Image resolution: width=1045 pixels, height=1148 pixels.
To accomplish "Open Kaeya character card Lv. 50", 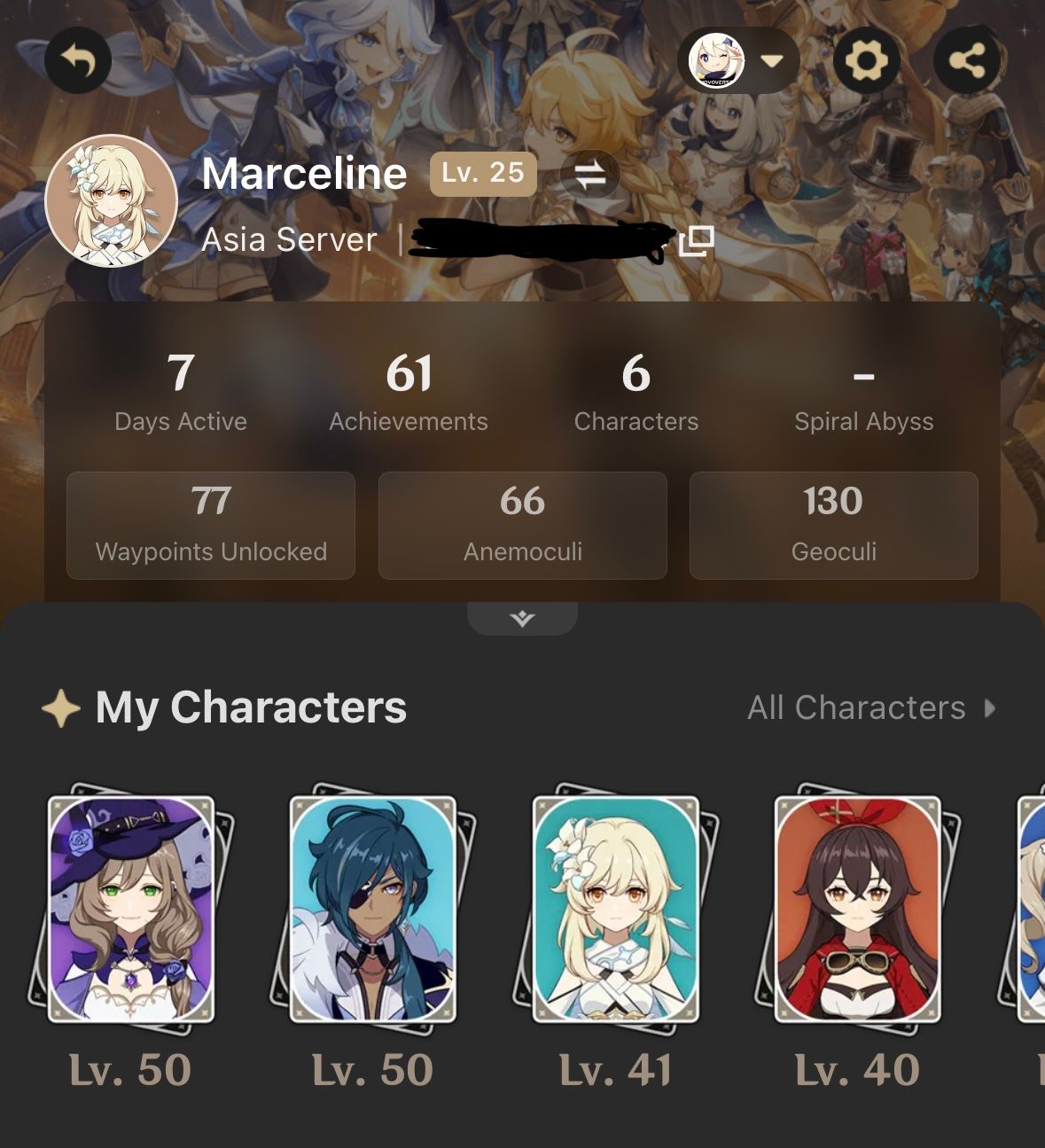I will pyautogui.click(x=373, y=909).
